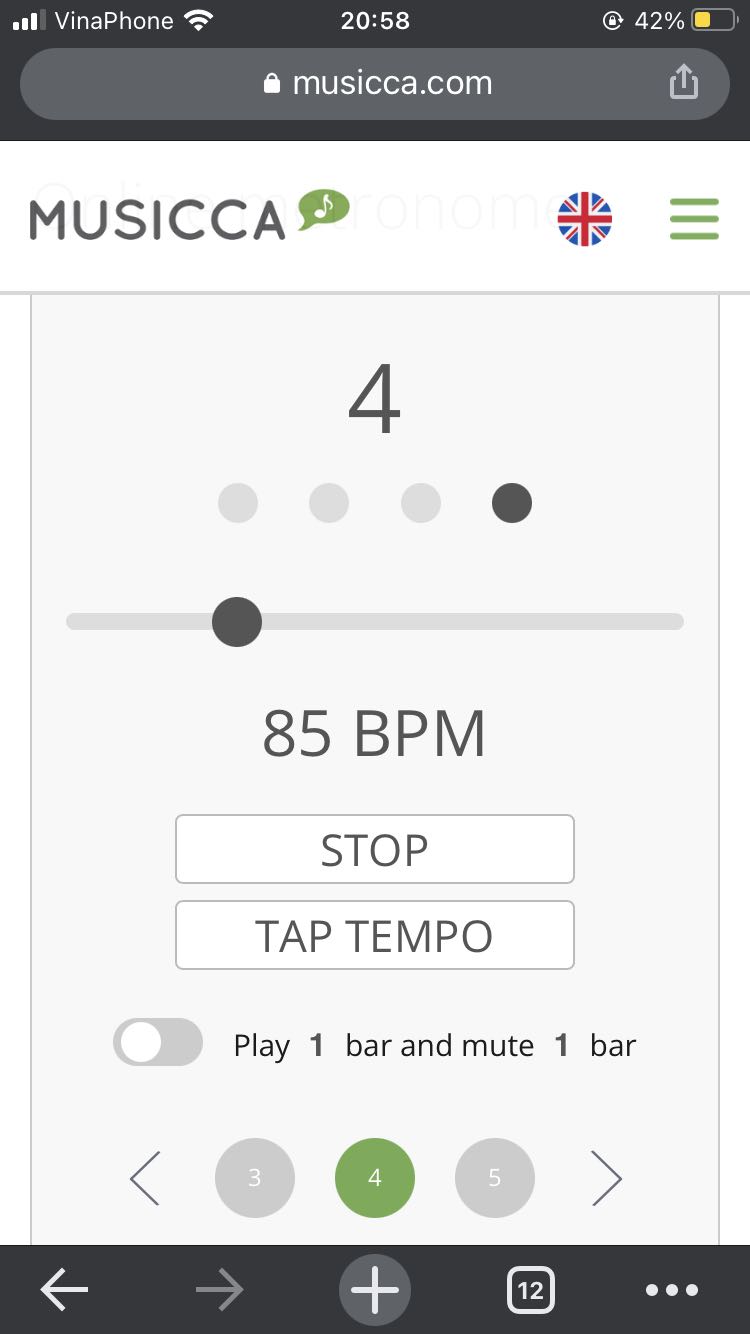The height and width of the screenshot is (1334, 750).
Task: Tap the TAP TEMPO button
Action: click(375, 936)
